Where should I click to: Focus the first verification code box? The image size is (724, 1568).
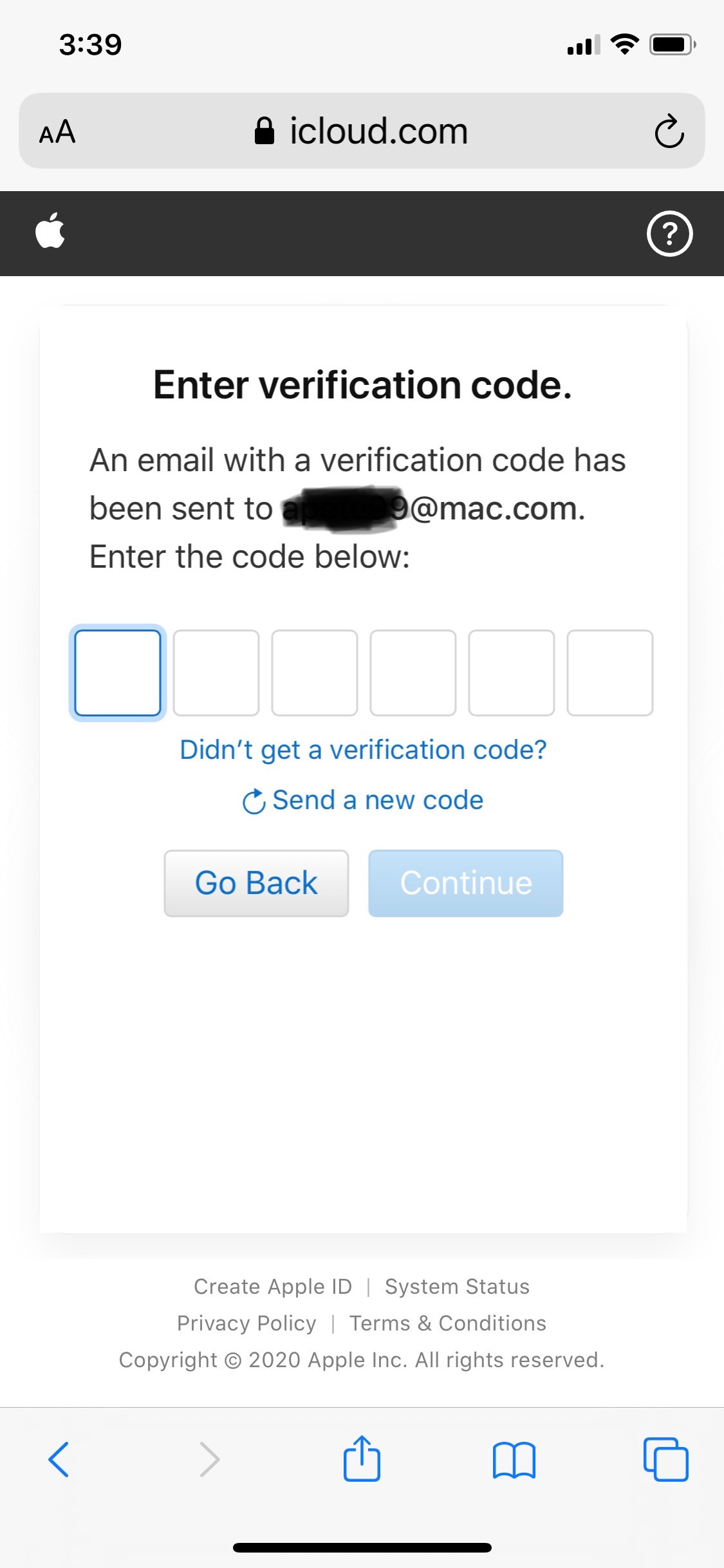118,673
